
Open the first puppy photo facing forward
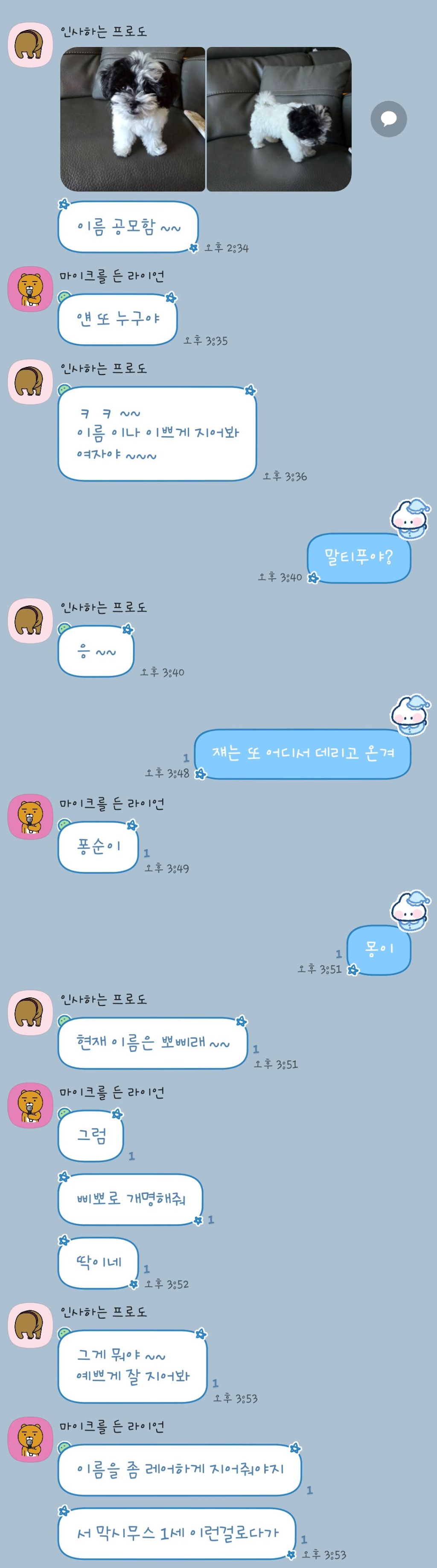coord(132,119)
